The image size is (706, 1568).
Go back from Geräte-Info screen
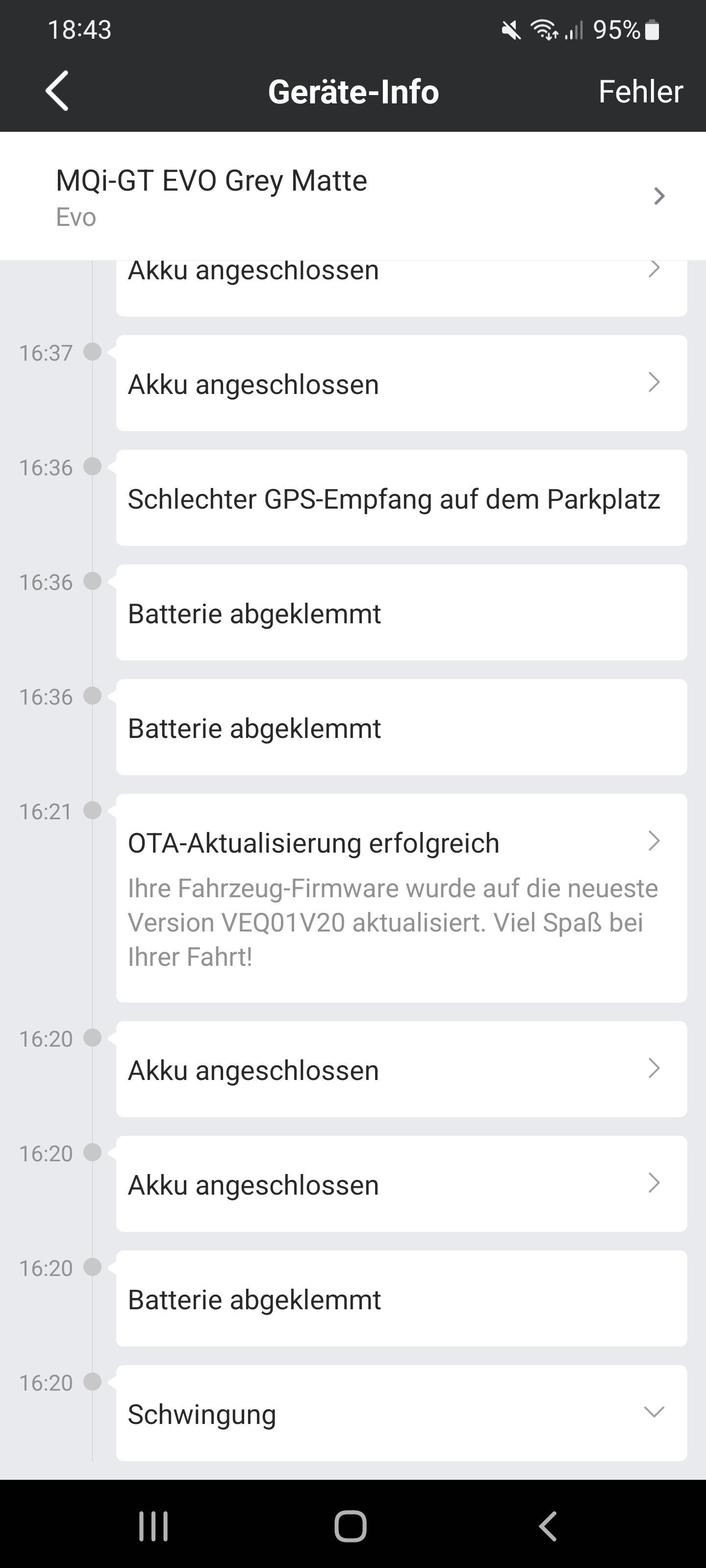[x=57, y=91]
